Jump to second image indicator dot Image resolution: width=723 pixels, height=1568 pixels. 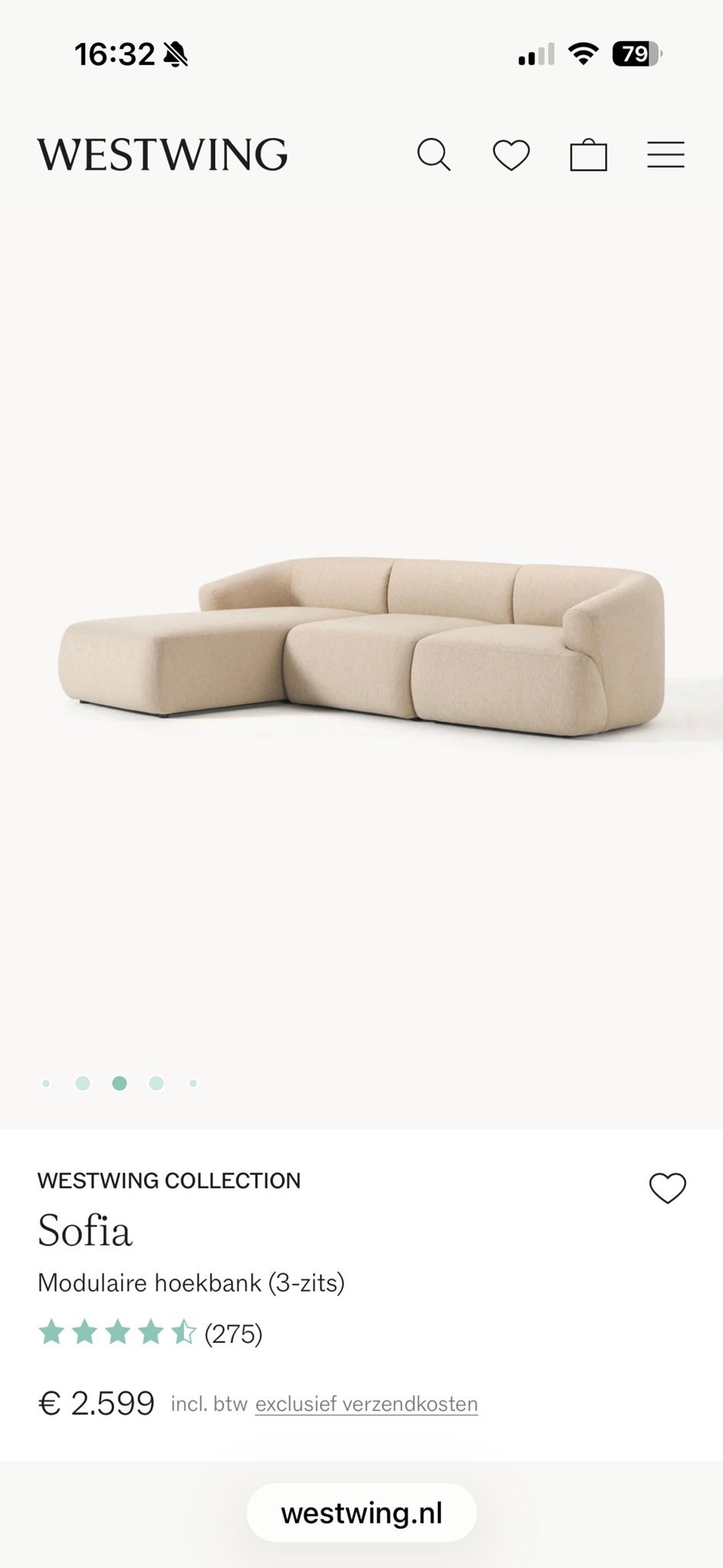(x=83, y=1083)
